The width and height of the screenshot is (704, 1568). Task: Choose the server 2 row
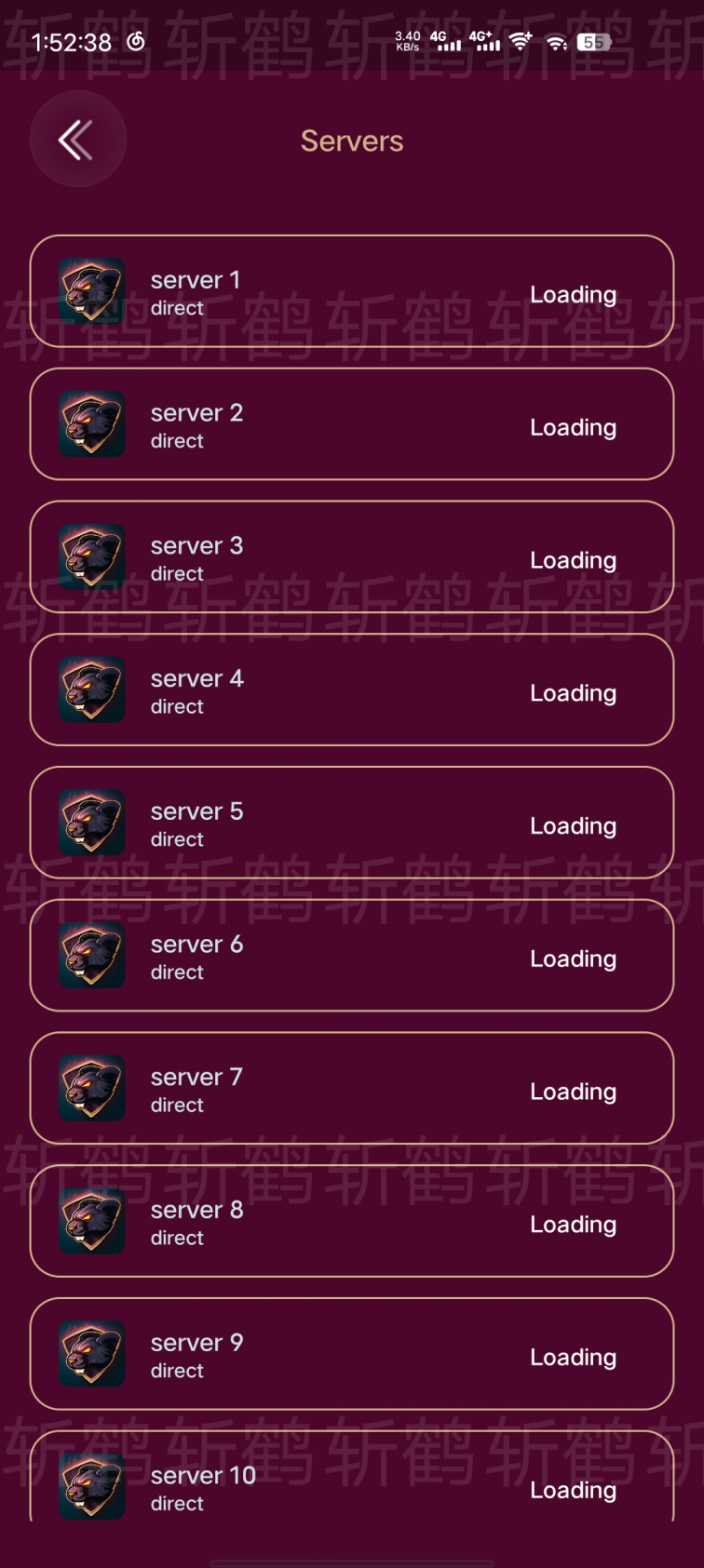(351, 424)
